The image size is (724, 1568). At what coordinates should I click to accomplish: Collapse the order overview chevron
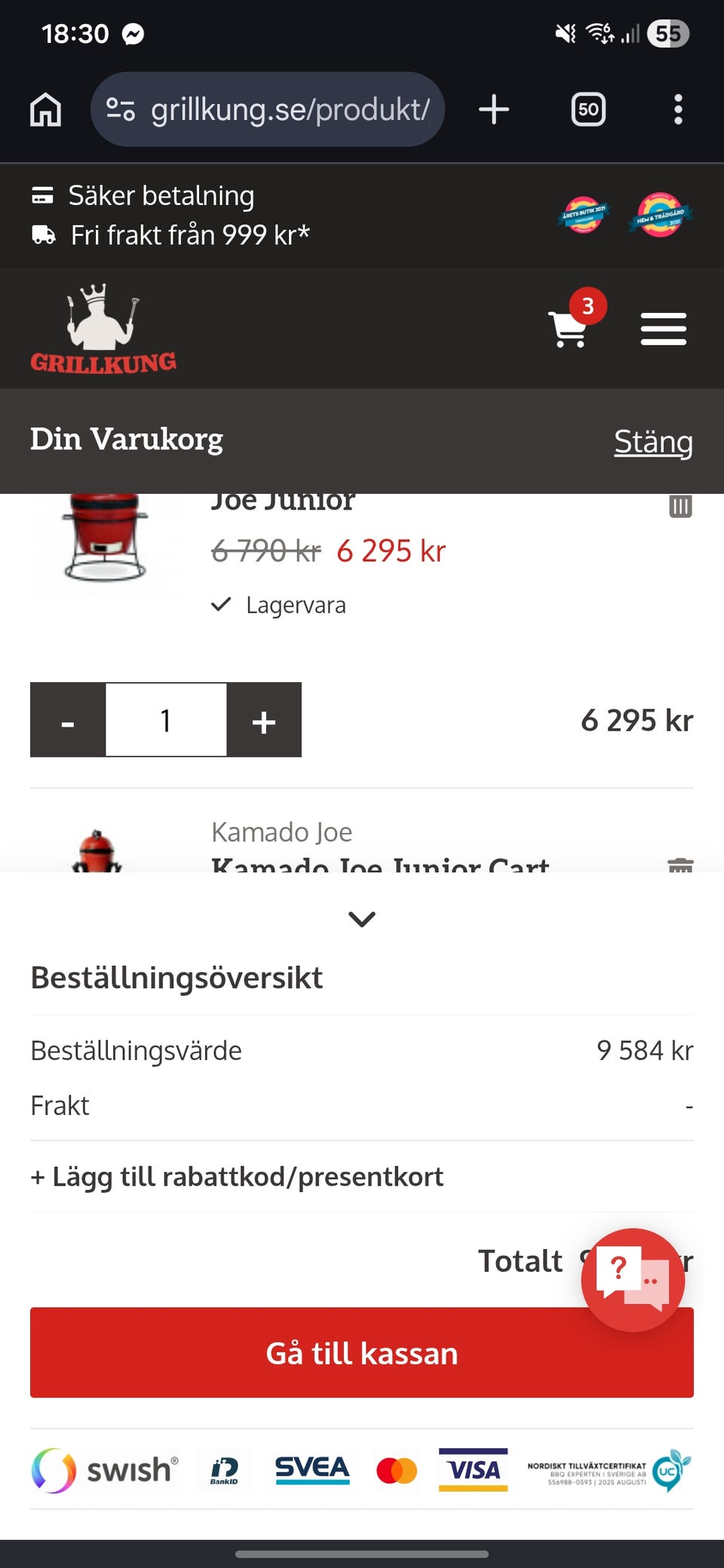click(x=362, y=919)
